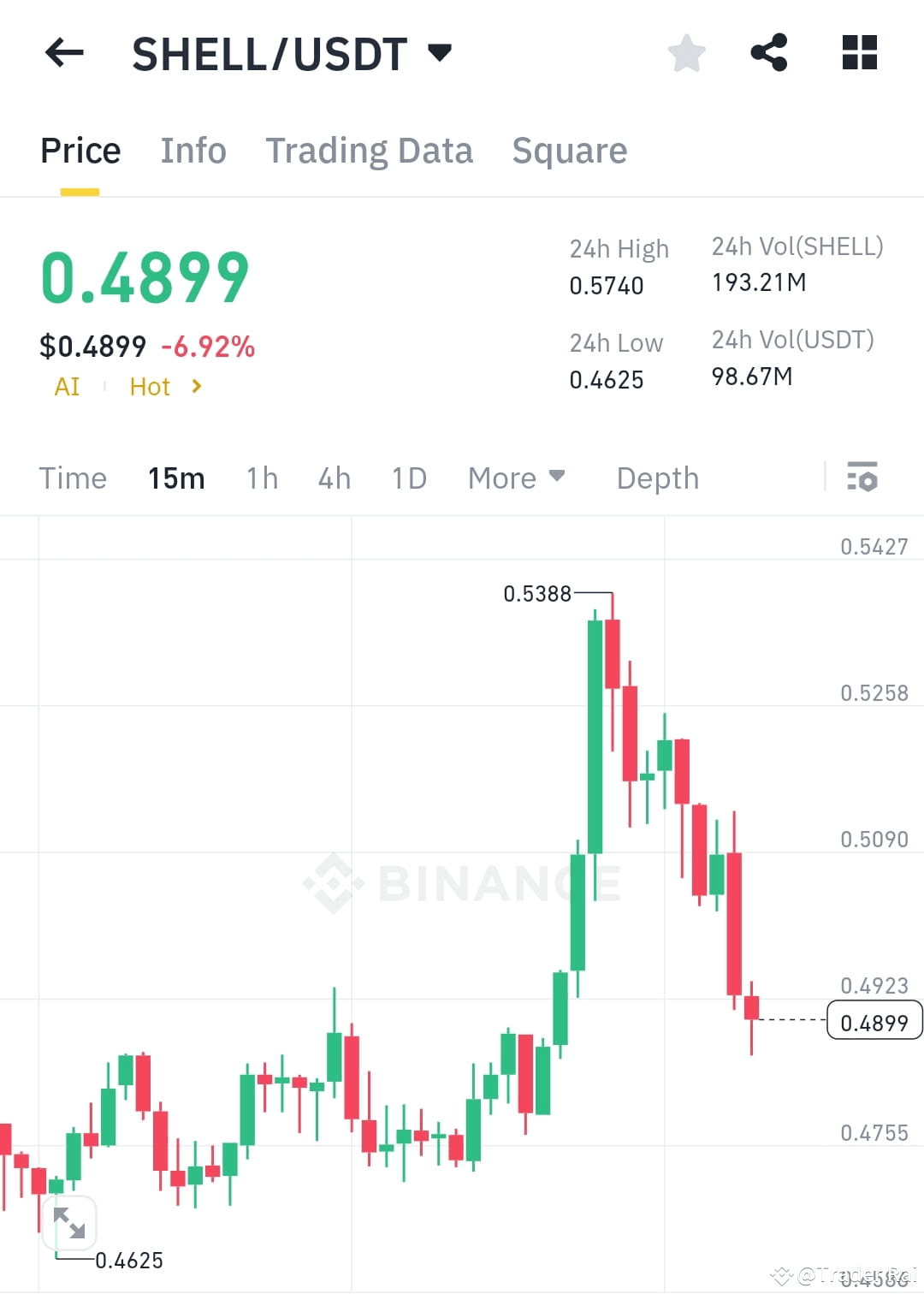
Task: Share the SHELL/USDT chart
Action: 769,53
